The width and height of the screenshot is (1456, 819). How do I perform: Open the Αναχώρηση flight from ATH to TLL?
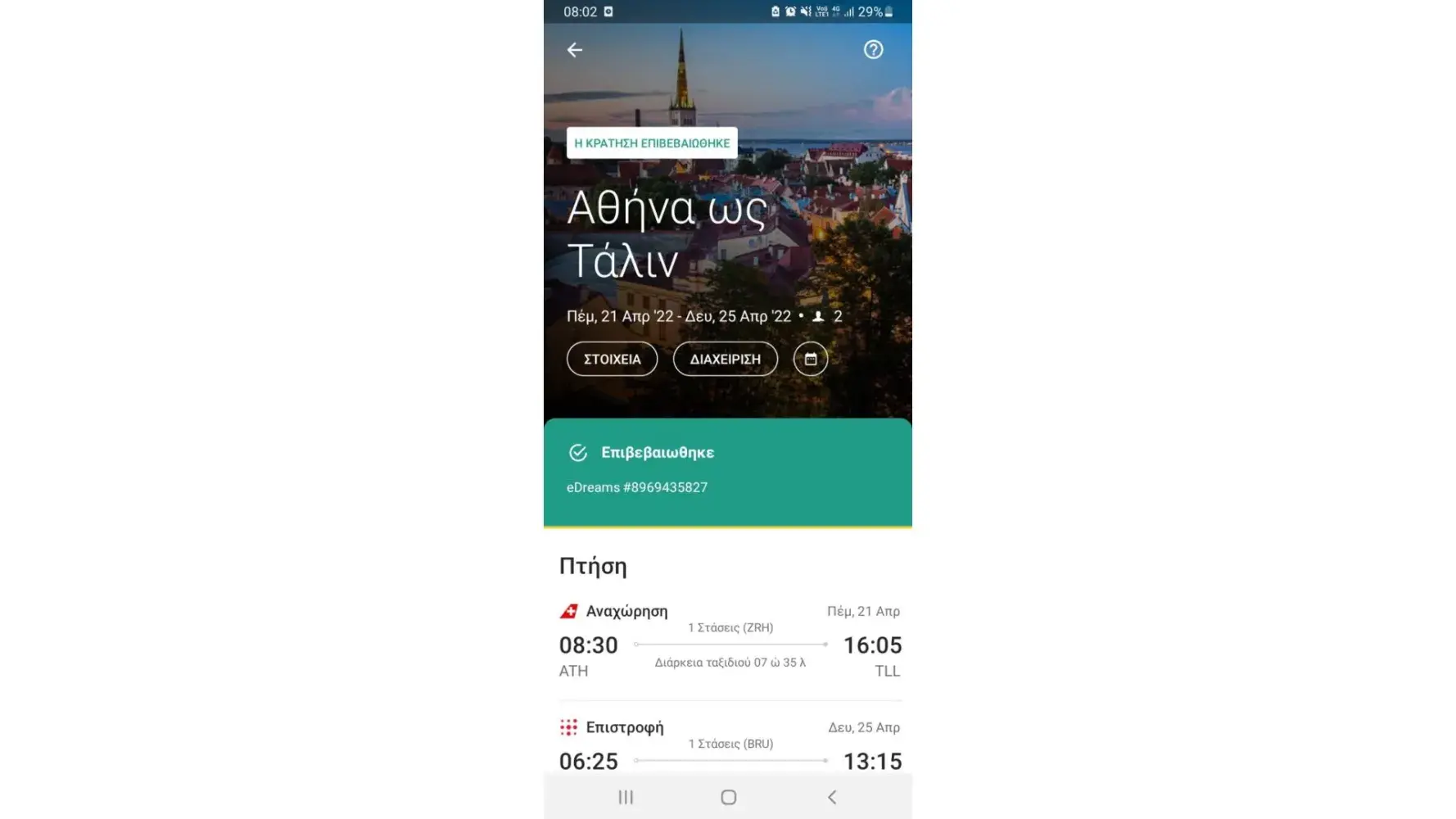(729, 645)
